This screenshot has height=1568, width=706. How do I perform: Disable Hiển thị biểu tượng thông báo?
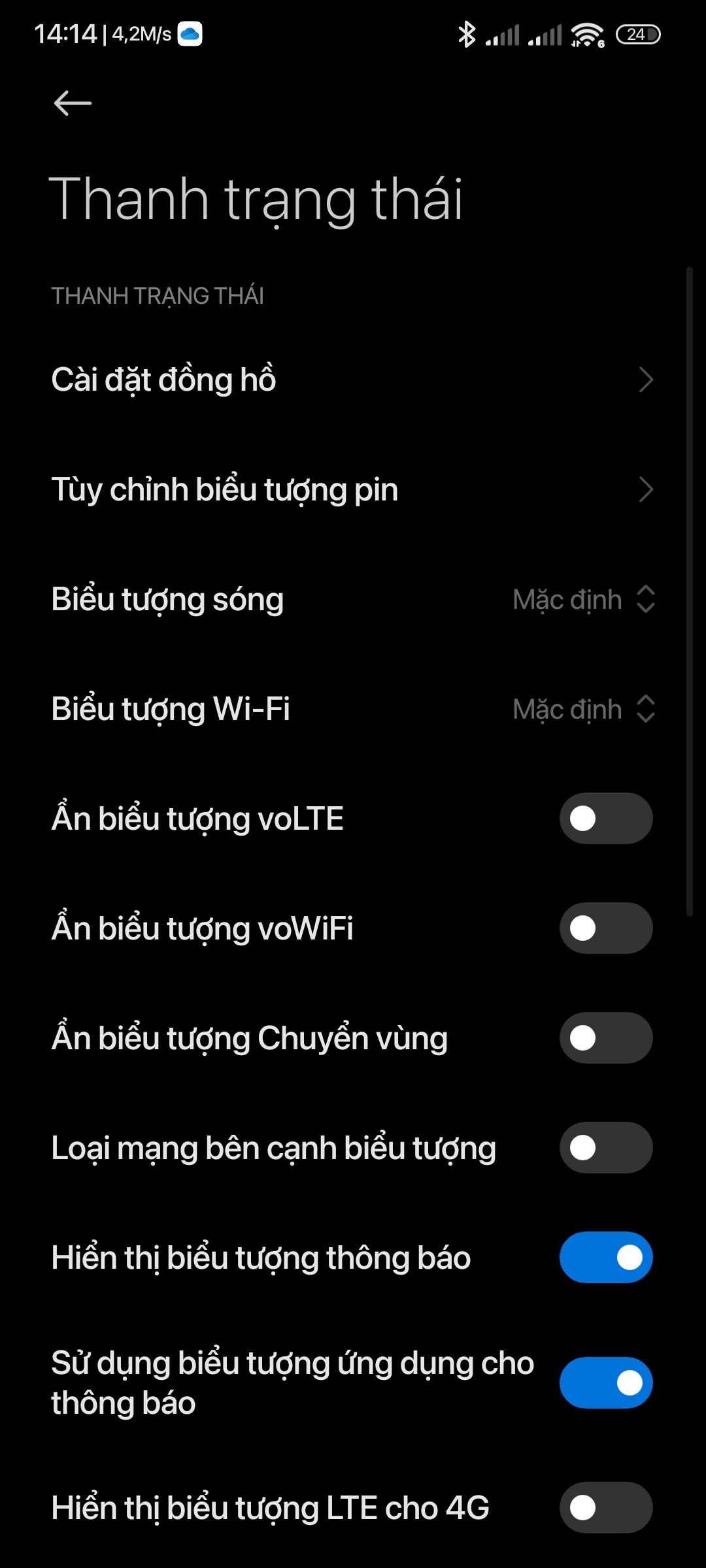605,1258
